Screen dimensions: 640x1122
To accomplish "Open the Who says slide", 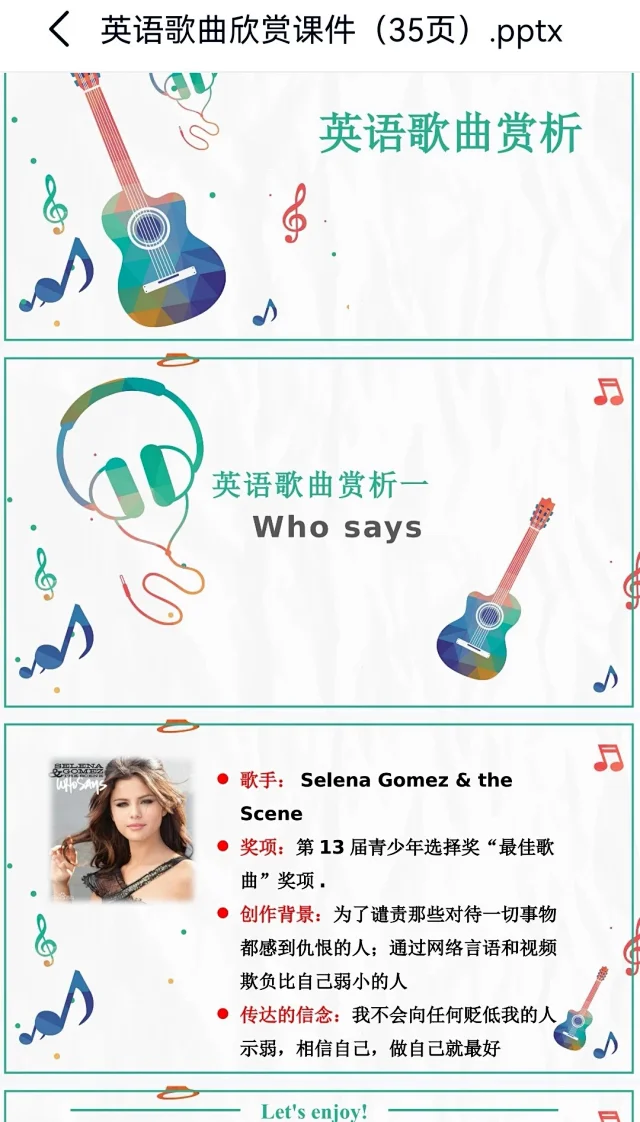I will point(320,532).
